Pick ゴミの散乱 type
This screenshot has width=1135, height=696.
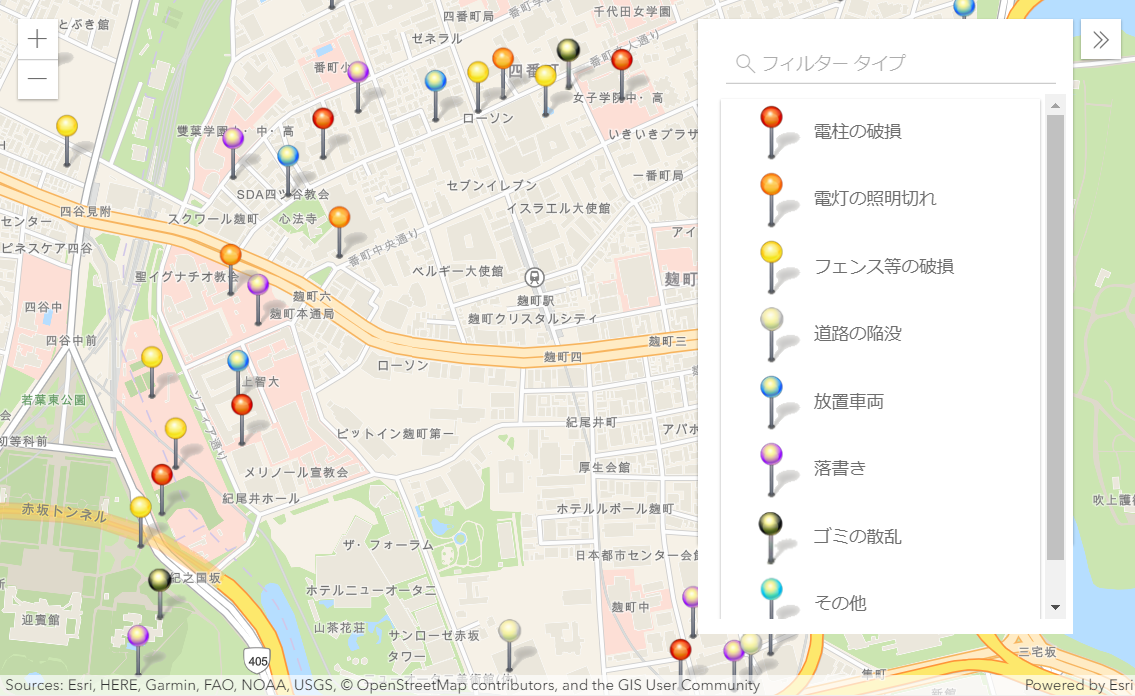pos(880,536)
